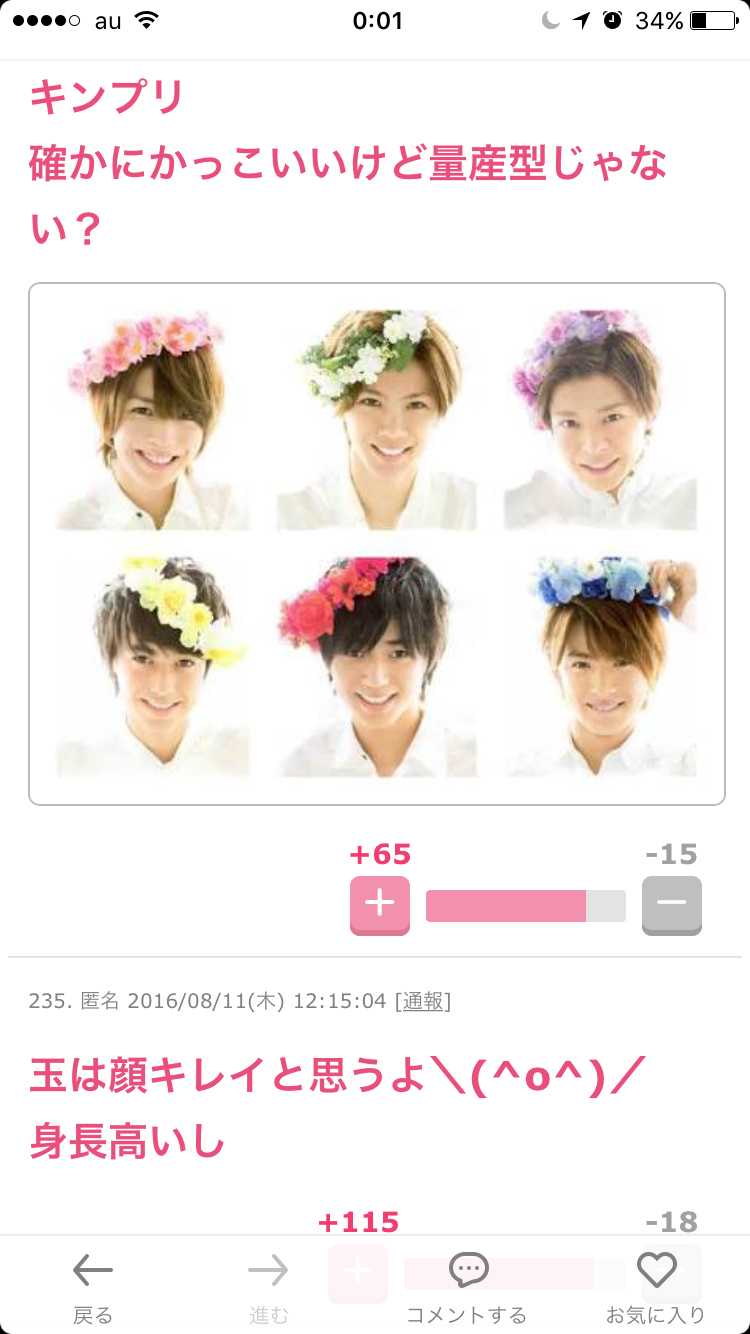
Task: Downvote the キンプリ comment with minus button
Action: pyautogui.click(x=671, y=904)
